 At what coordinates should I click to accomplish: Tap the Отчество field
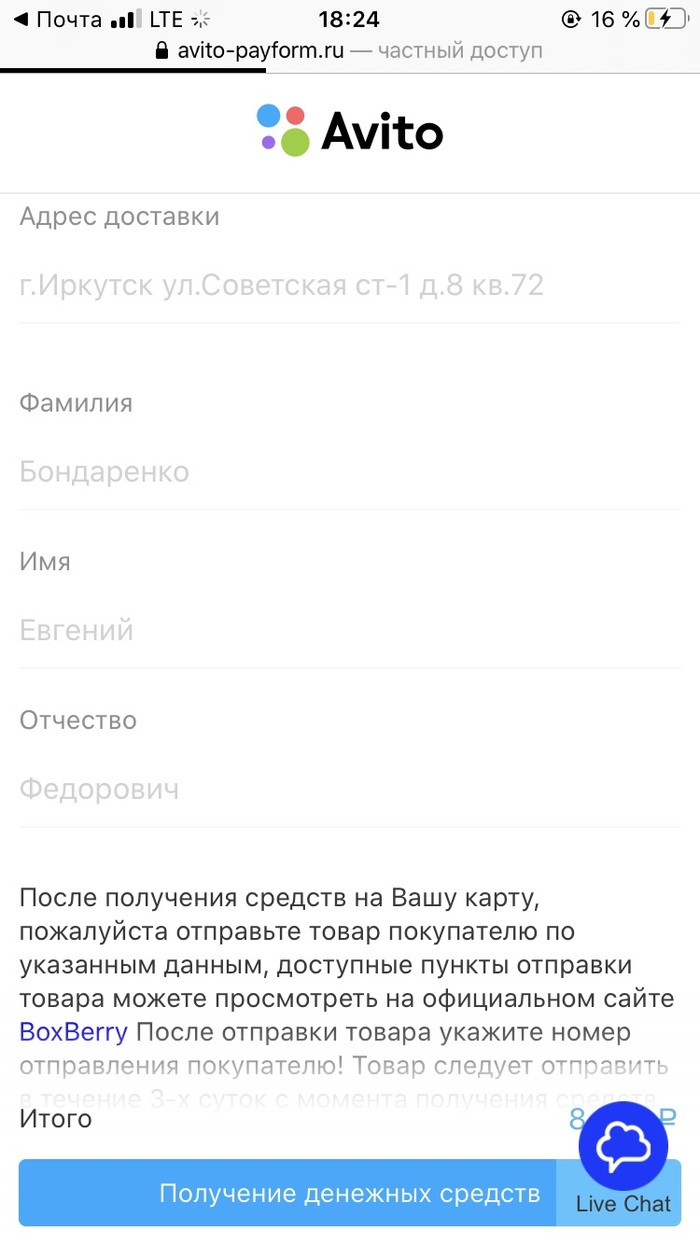click(350, 790)
